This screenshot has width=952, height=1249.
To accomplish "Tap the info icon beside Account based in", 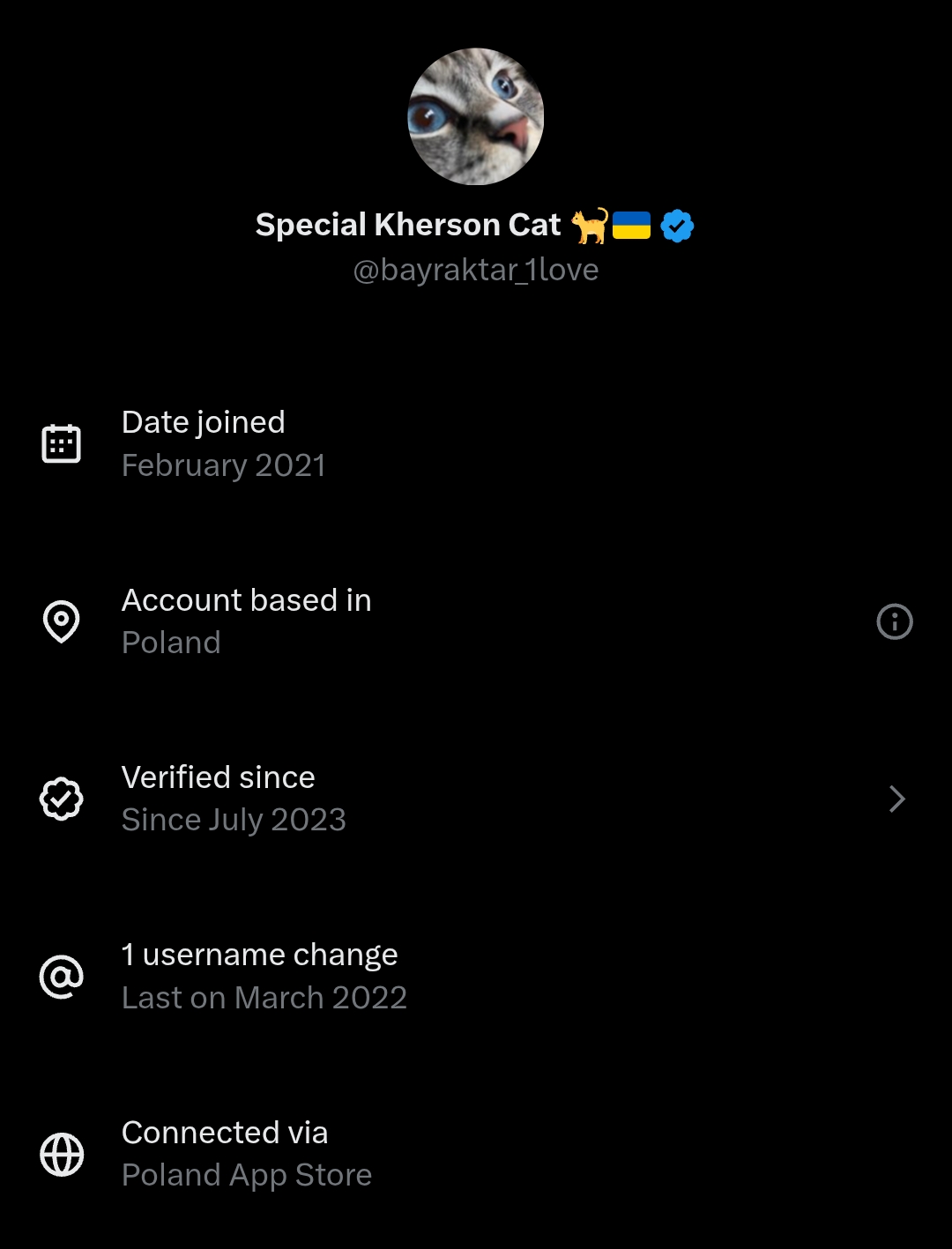I will tap(894, 621).
